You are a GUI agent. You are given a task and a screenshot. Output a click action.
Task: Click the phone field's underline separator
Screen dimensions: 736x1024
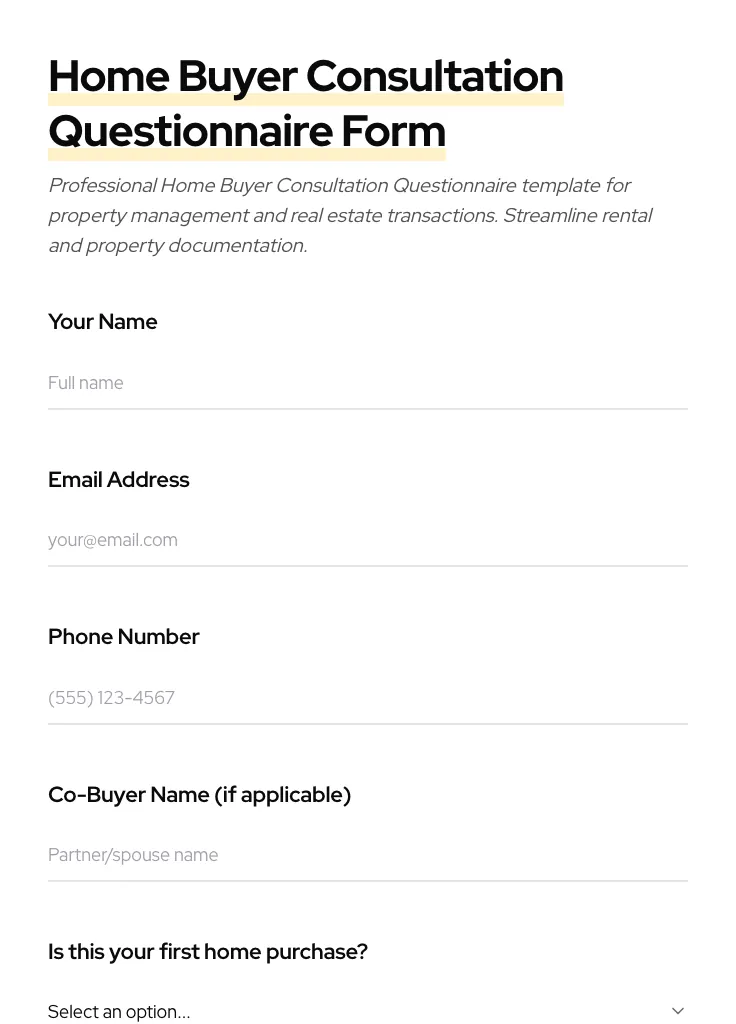pyautogui.click(x=368, y=723)
